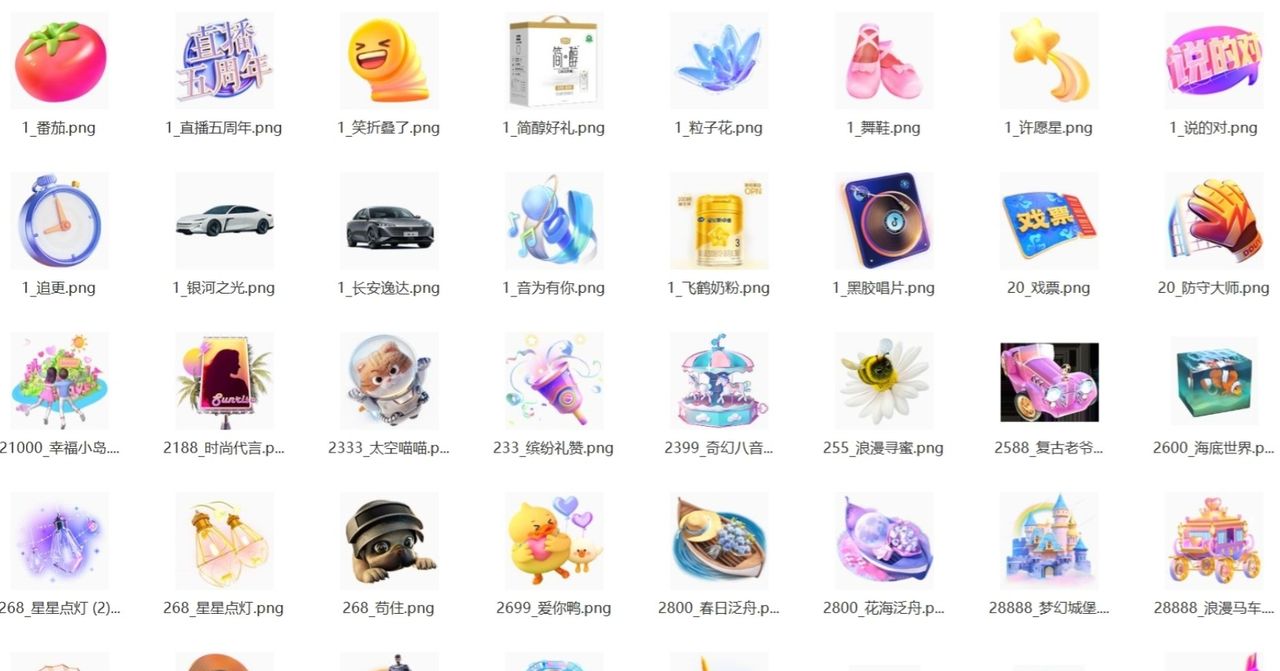Tap 1_飞鹤奶粉.png milk powder file
Image resolution: width=1280 pixels, height=671 pixels.
click(x=718, y=222)
